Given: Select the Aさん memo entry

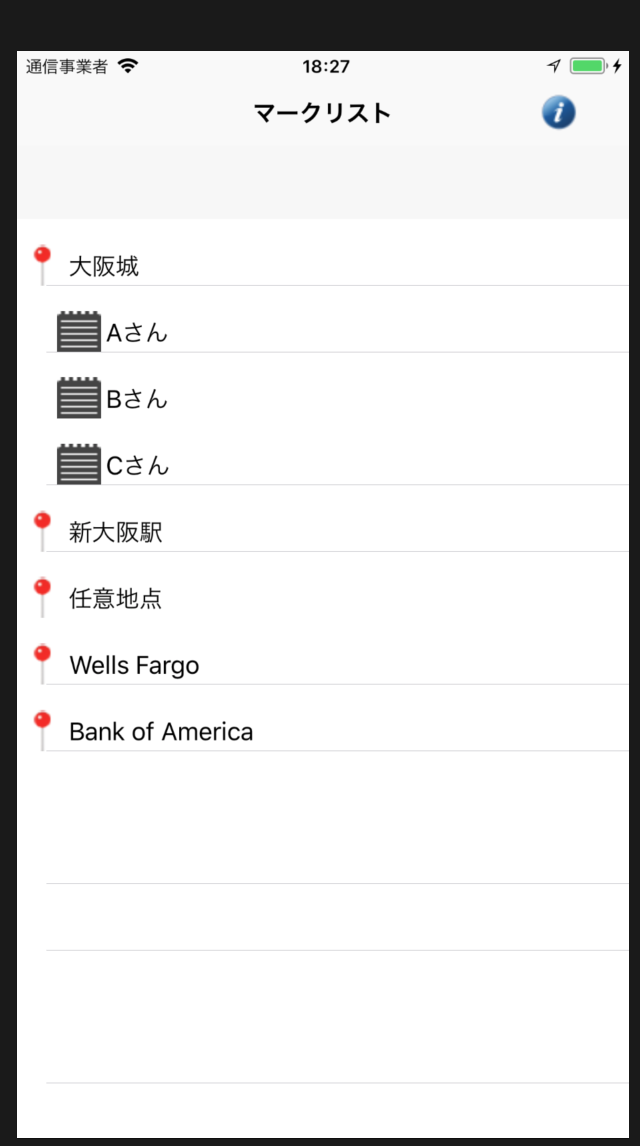Looking at the screenshot, I should (323, 319).
